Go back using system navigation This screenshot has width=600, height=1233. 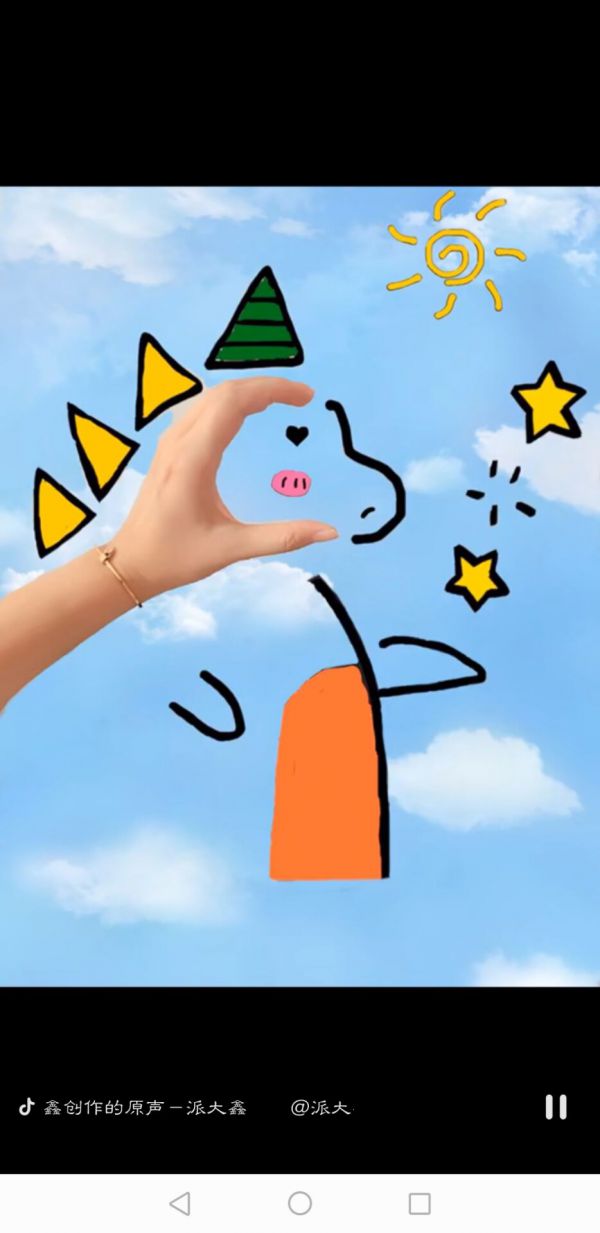(180, 1203)
